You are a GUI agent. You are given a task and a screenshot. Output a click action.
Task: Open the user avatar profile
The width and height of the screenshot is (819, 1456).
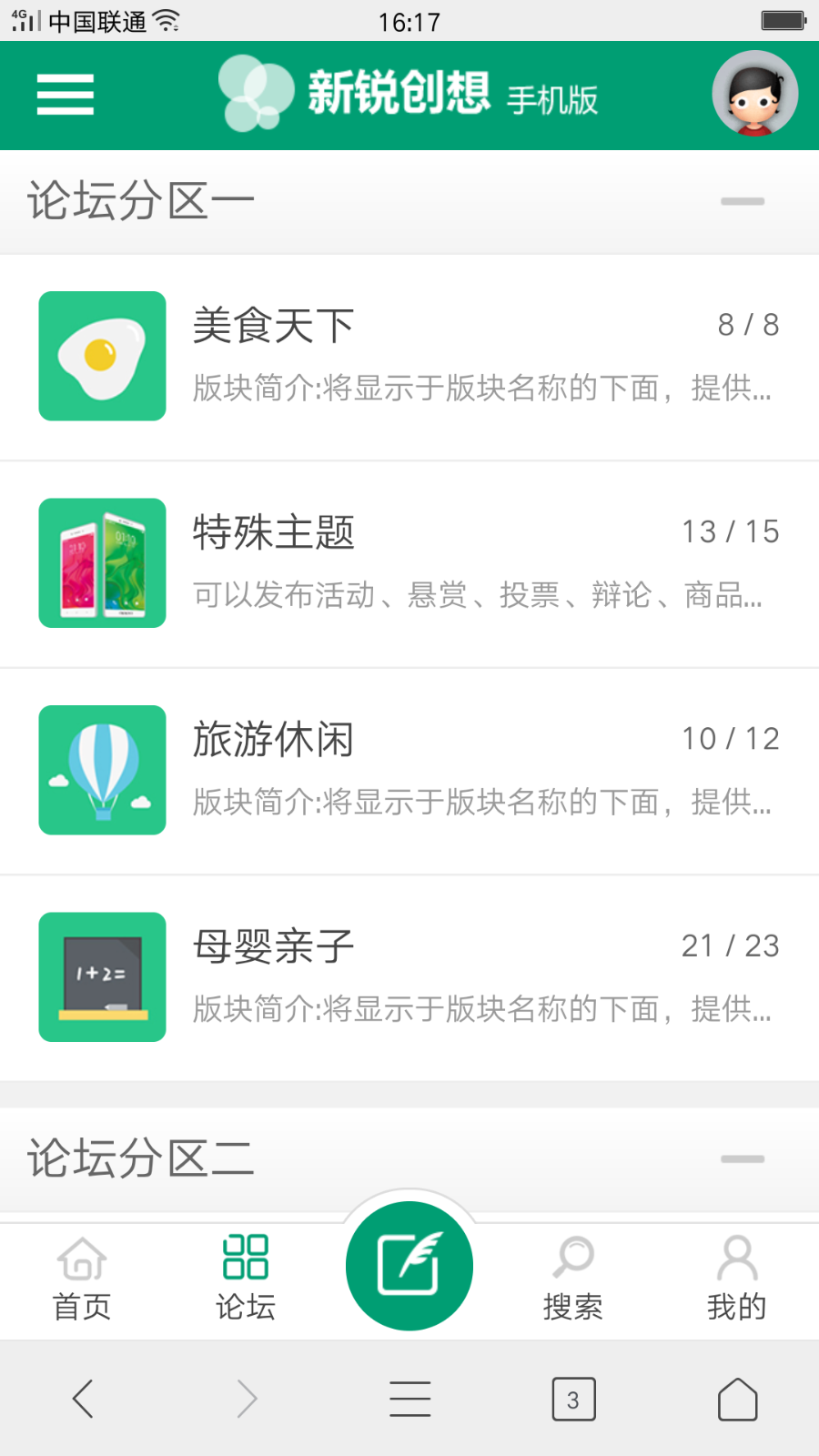tap(754, 94)
